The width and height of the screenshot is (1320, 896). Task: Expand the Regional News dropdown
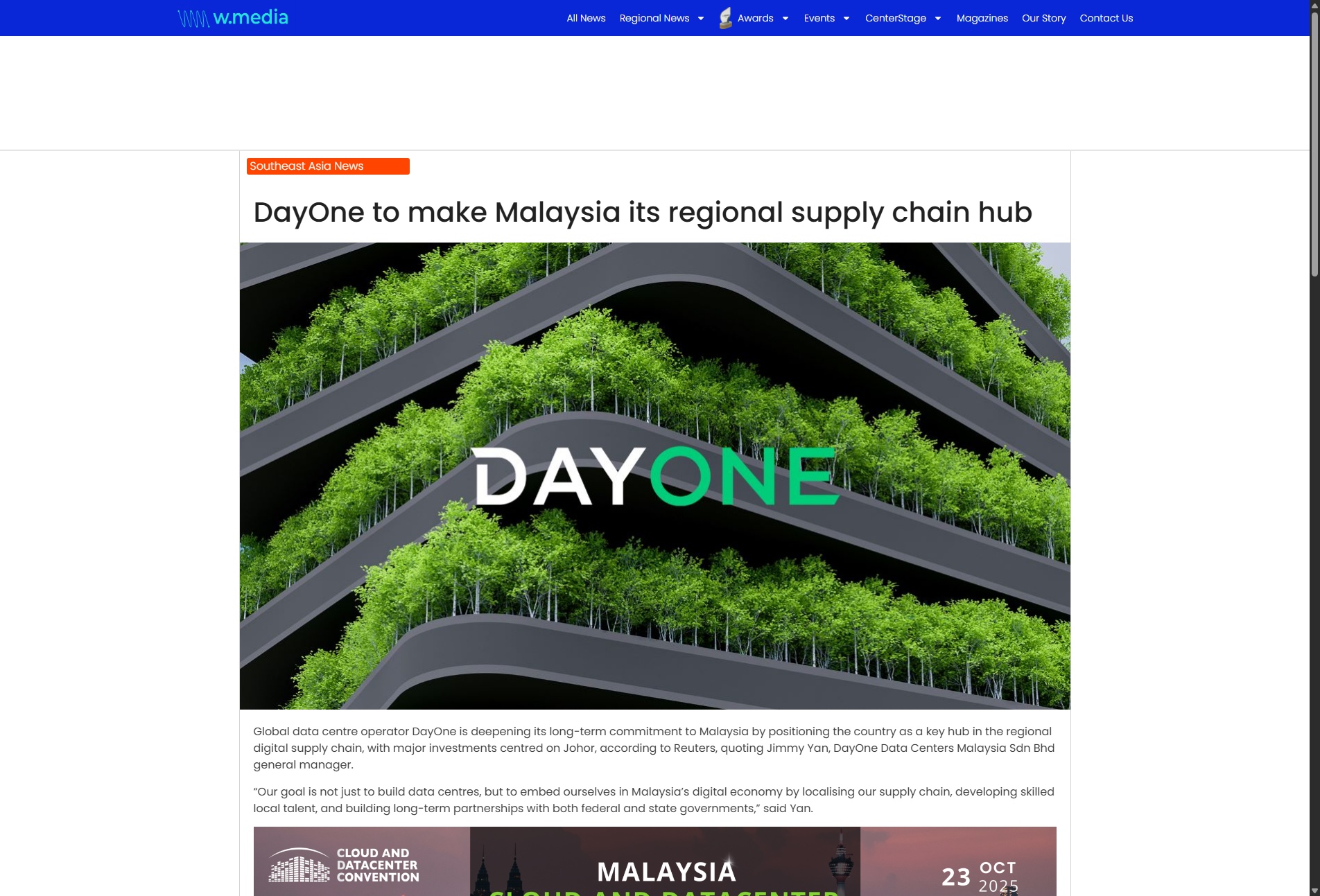661,18
